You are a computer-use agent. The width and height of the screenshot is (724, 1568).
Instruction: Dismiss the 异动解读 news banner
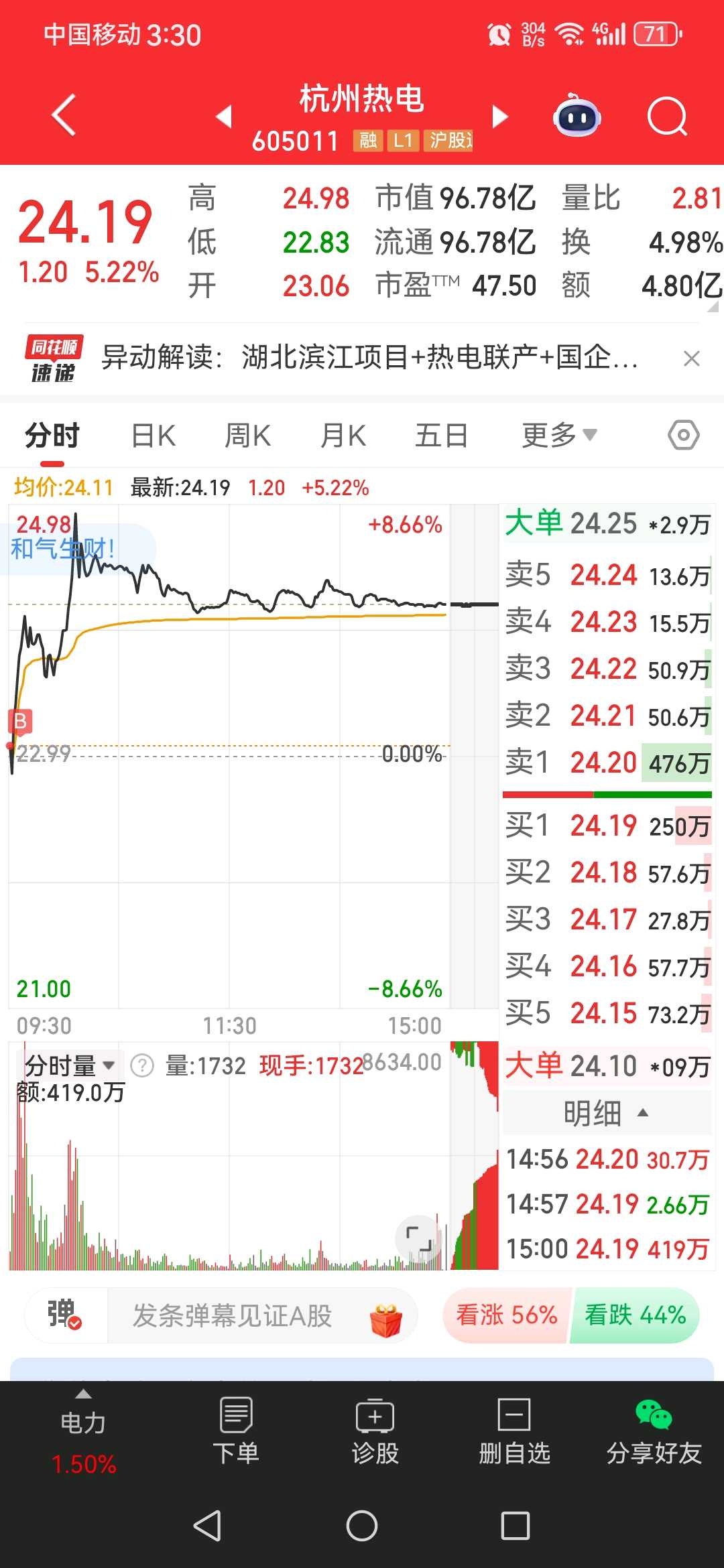click(x=692, y=358)
